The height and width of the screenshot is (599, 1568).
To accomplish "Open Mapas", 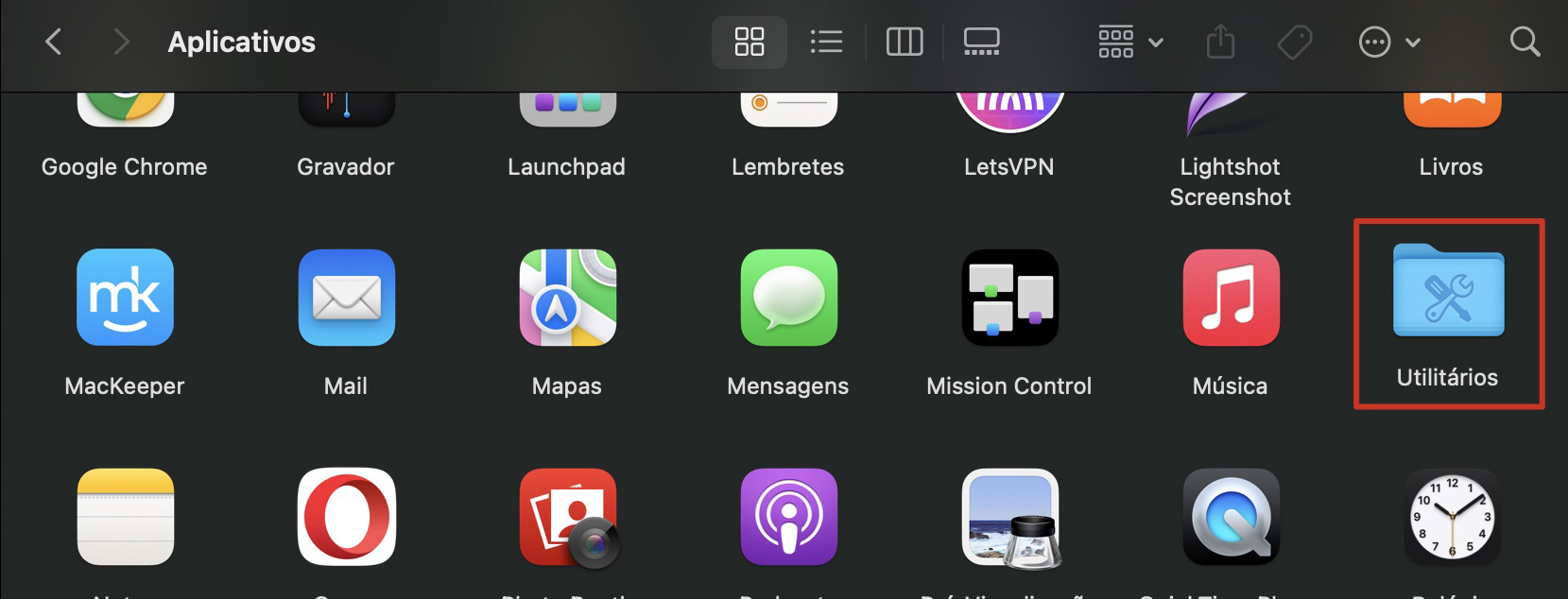I will pyautogui.click(x=567, y=298).
